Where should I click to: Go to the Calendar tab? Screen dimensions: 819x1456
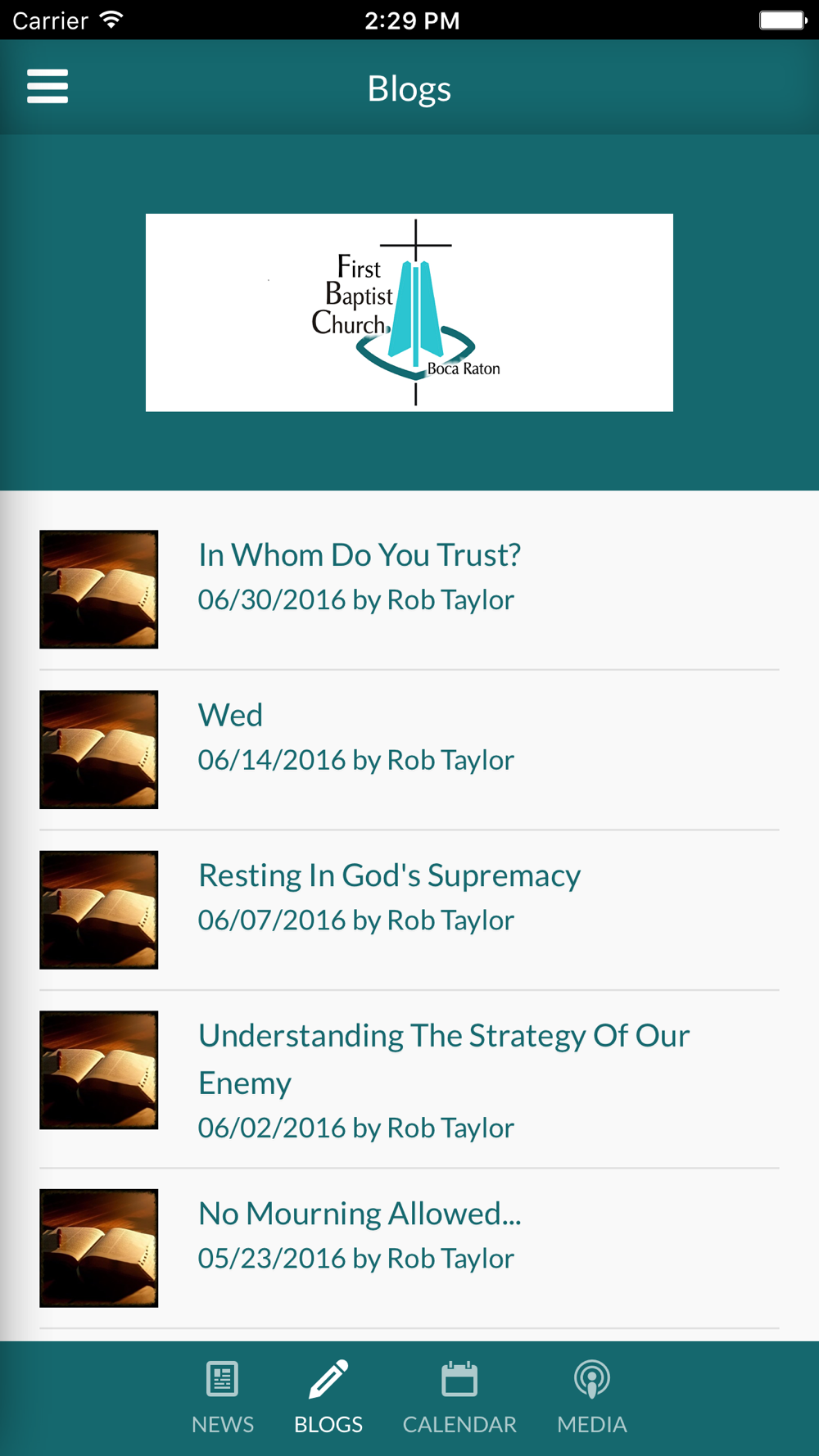[459, 1397]
